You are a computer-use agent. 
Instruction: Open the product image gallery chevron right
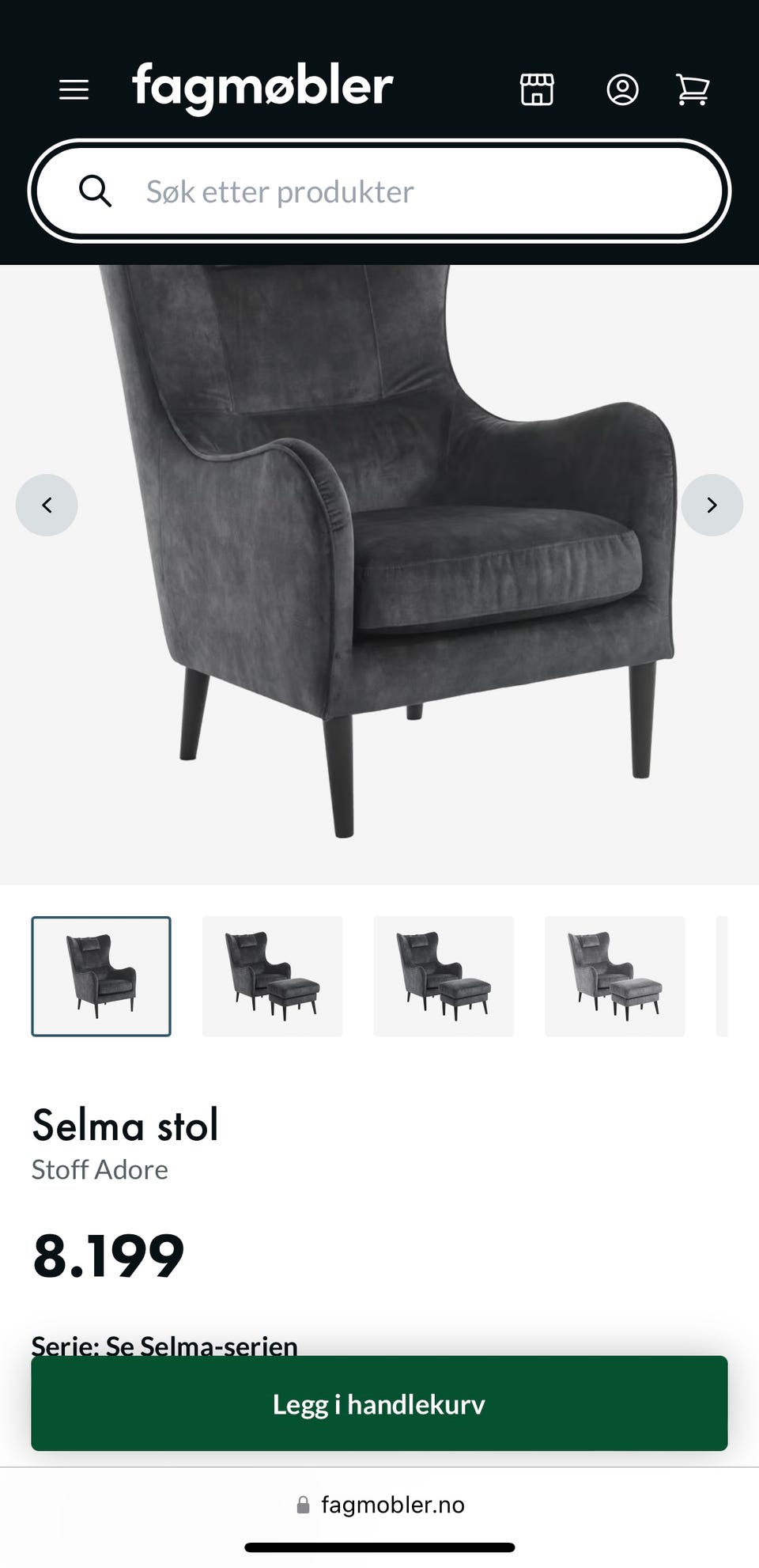pyautogui.click(x=712, y=504)
